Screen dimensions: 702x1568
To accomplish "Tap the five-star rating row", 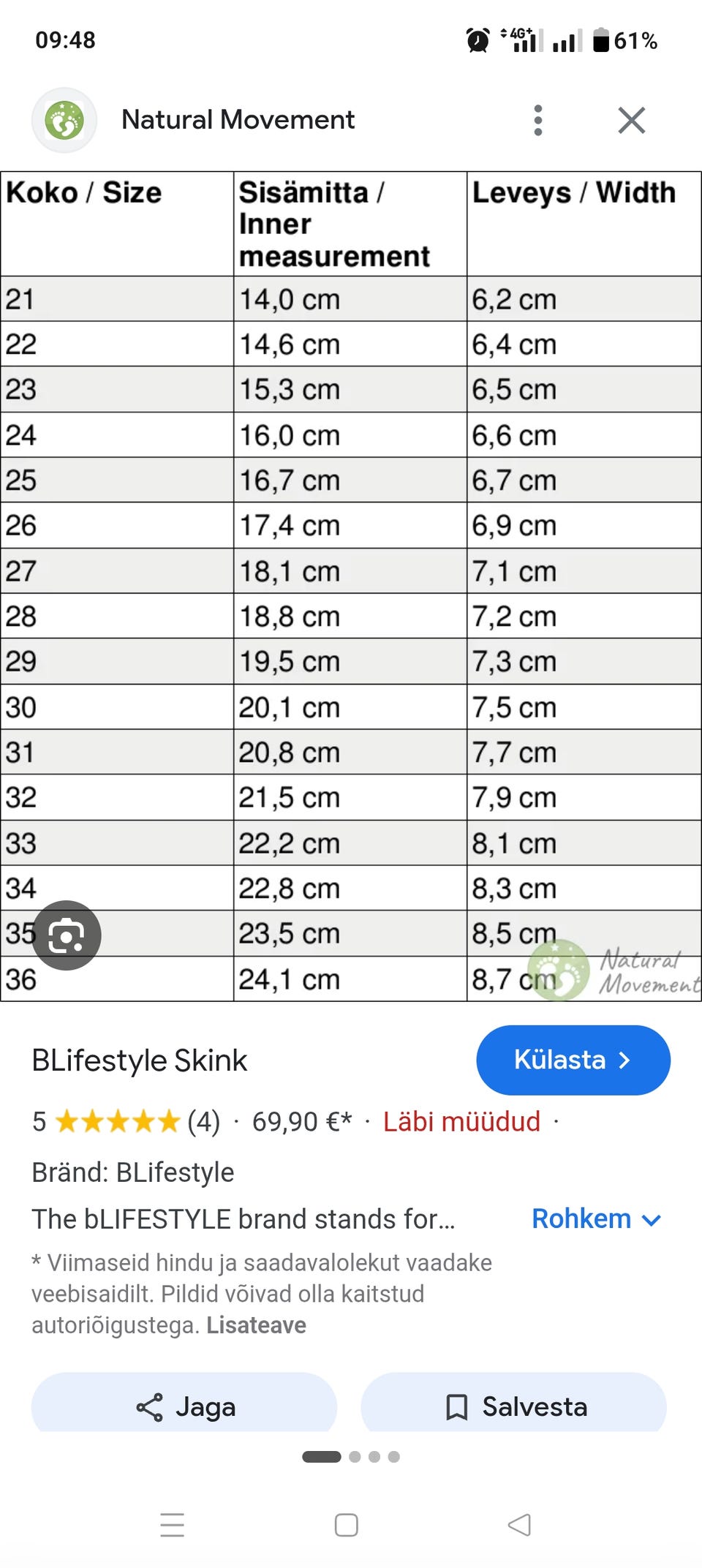I will (x=118, y=1121).
